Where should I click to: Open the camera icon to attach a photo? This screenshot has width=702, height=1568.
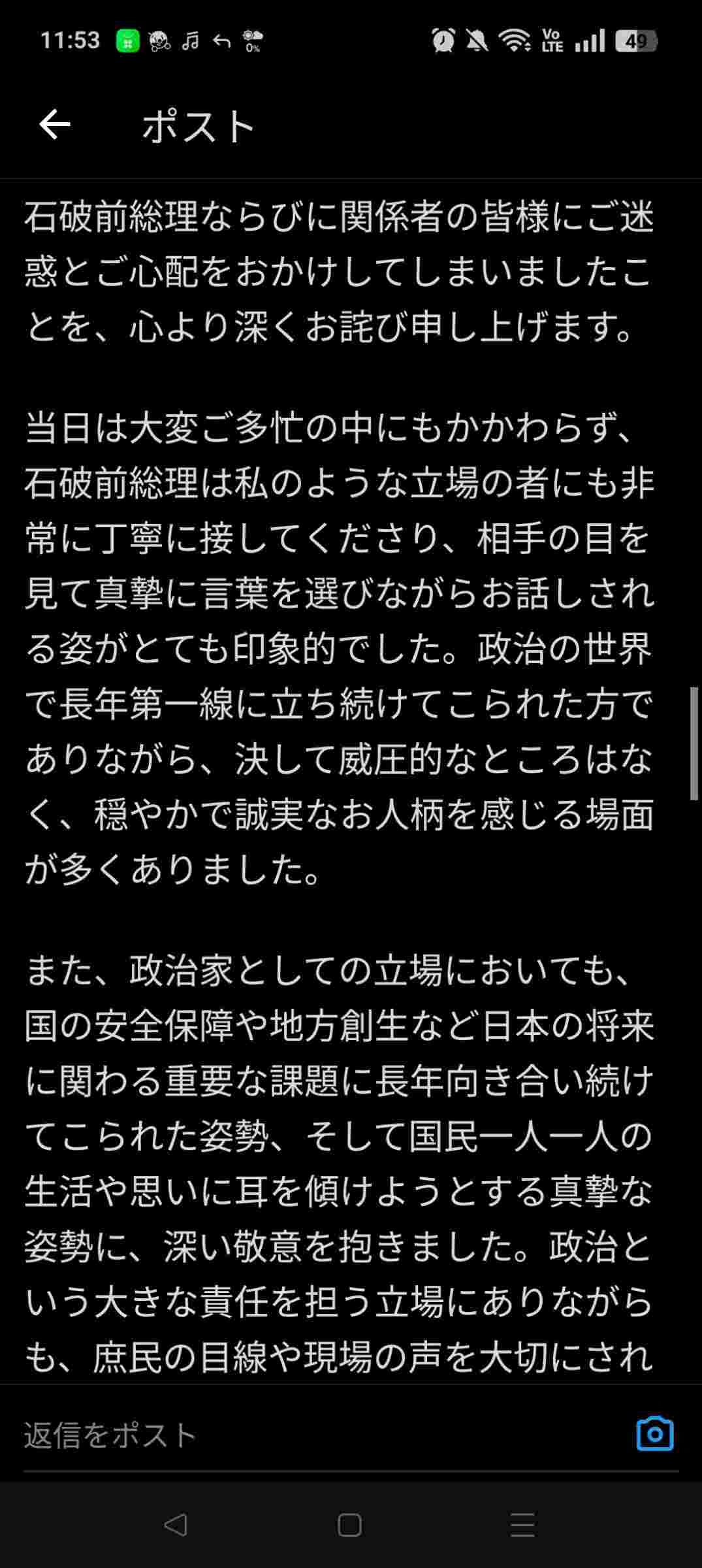point(654,1434)
